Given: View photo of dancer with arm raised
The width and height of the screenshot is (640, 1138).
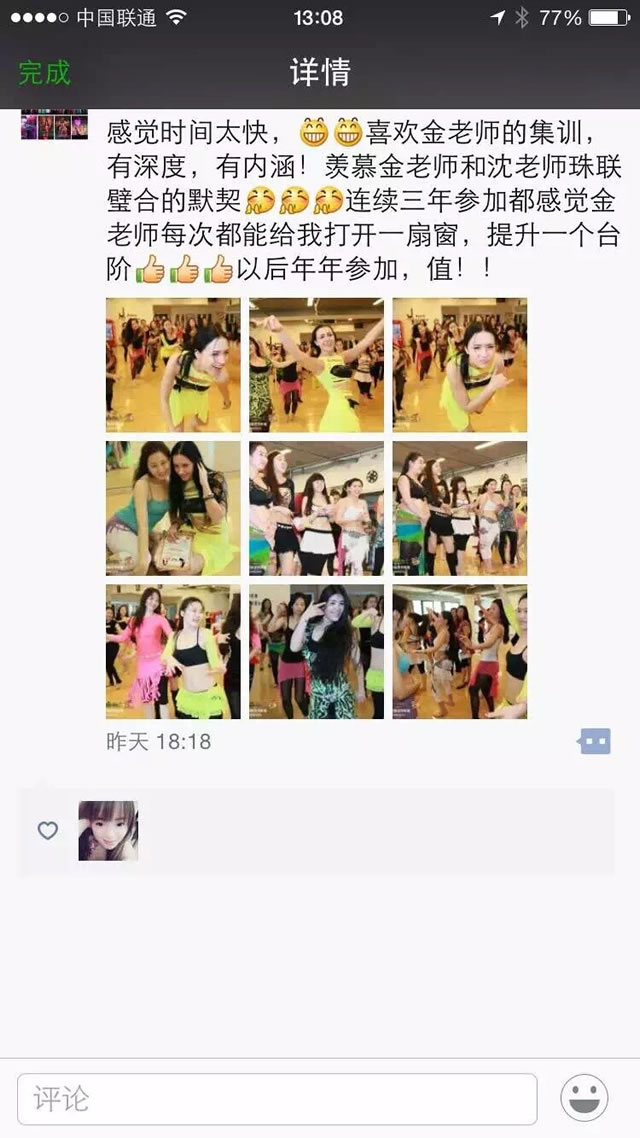Looking at the screenshot, I should [x=316, y=365].
